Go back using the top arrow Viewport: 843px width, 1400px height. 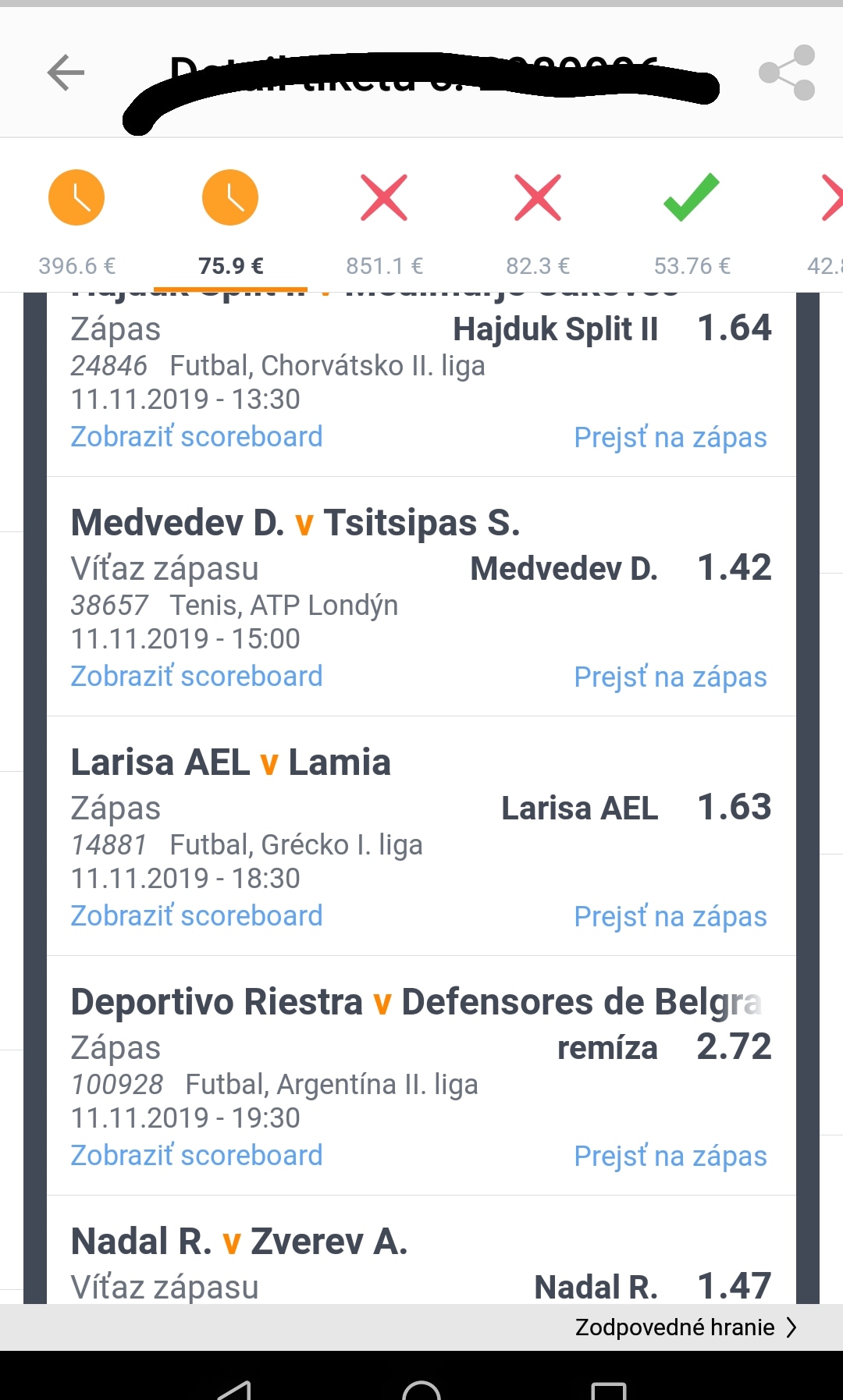pos(66,73)
